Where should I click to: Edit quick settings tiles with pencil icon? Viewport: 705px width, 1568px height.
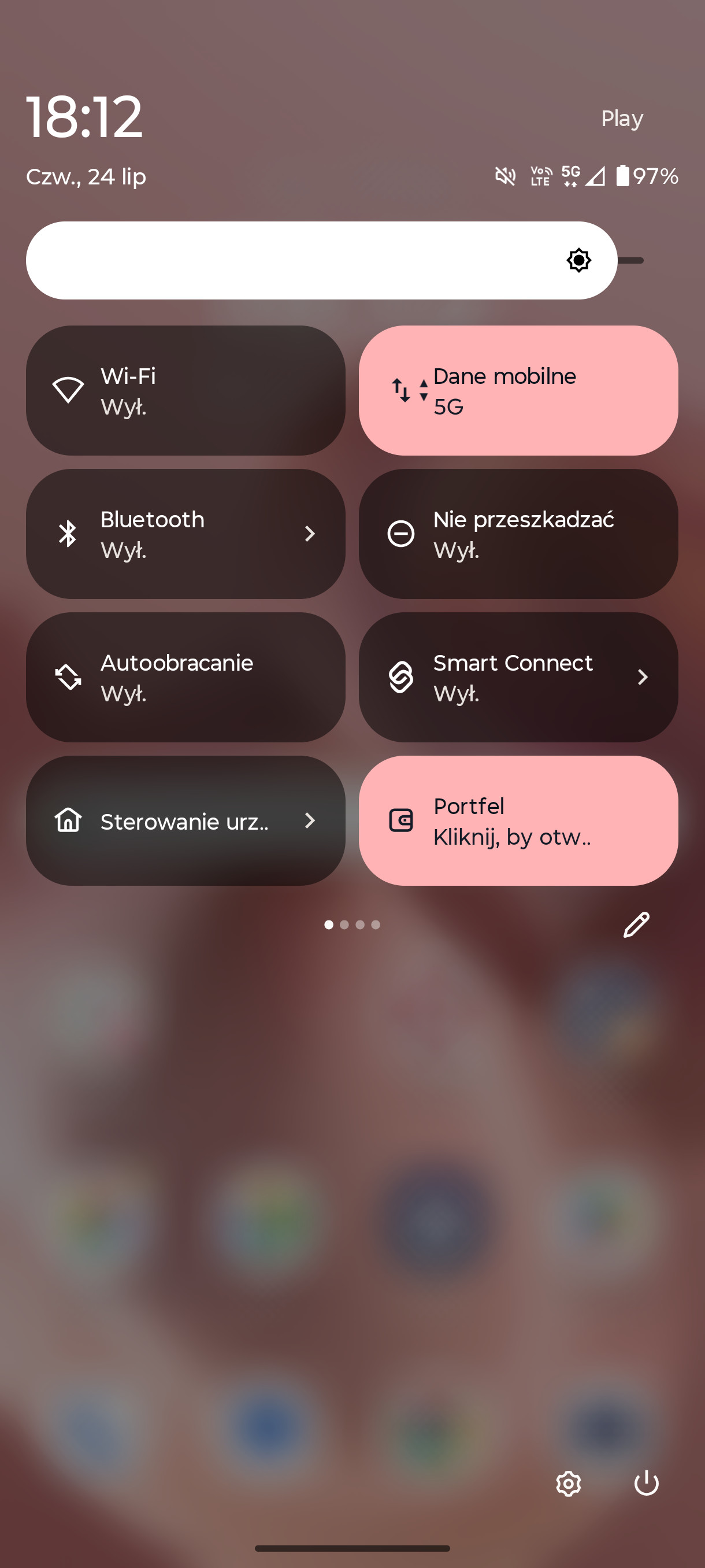(x=636, y=924)
